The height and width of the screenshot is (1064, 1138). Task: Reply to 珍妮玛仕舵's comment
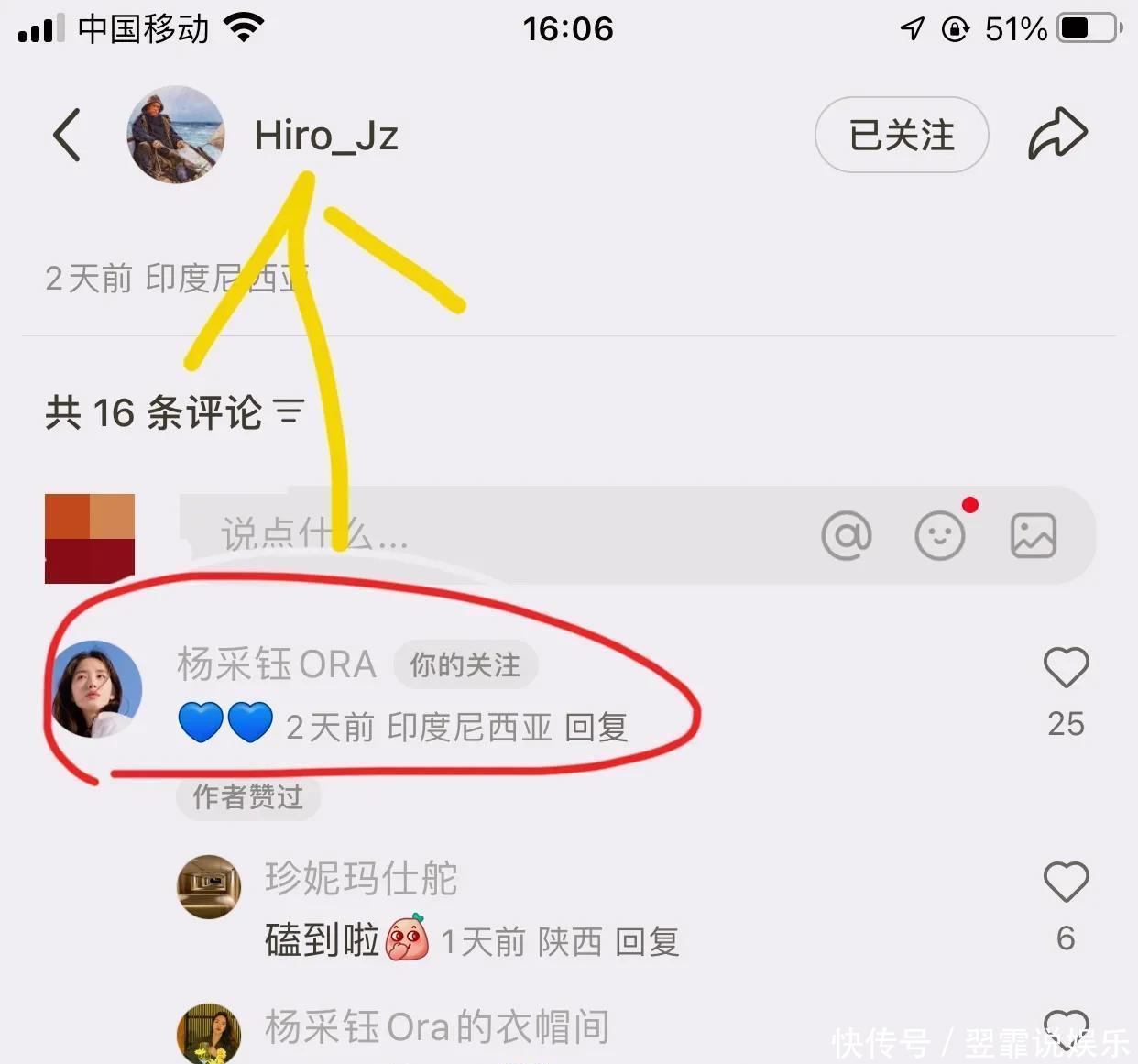coord(647,942)
